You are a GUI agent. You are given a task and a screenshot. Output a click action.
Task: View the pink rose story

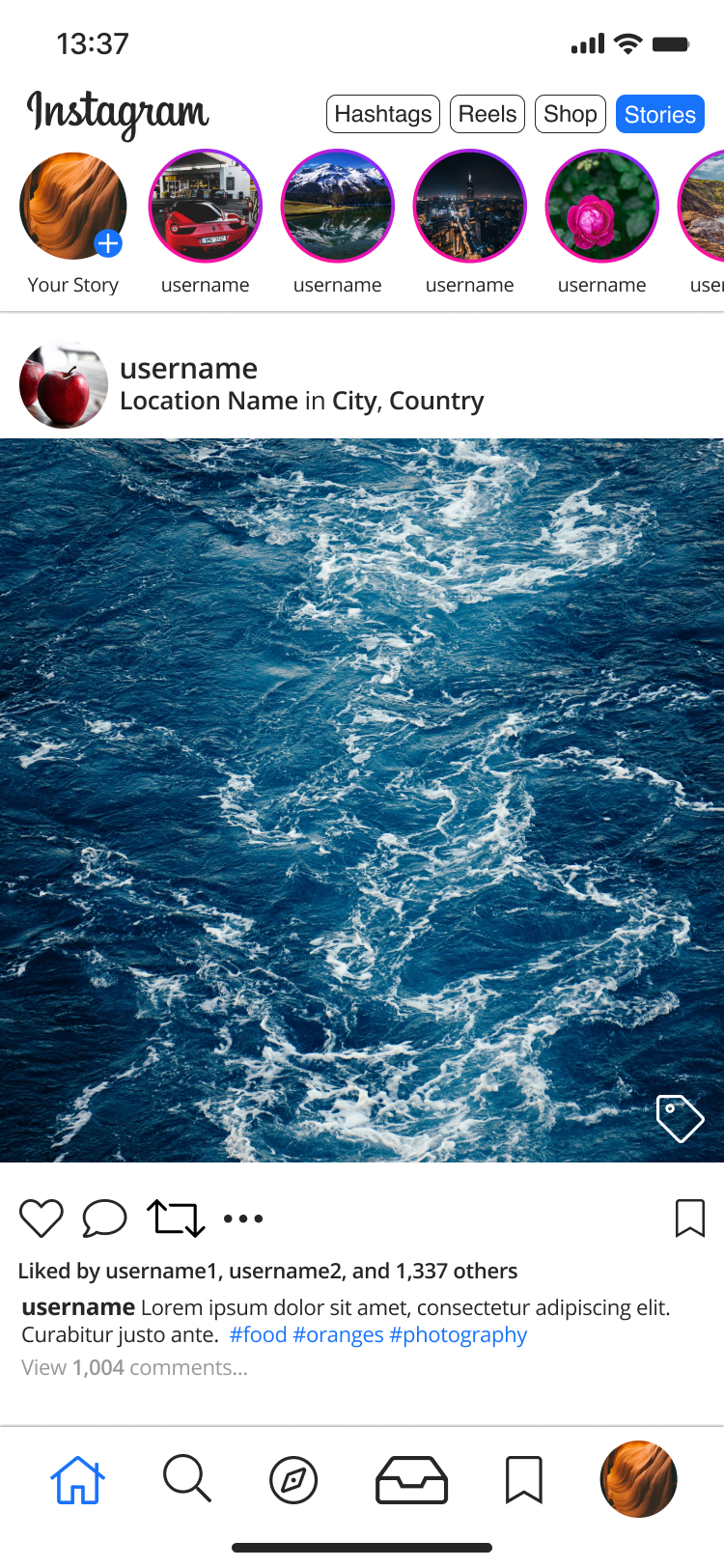602,206
